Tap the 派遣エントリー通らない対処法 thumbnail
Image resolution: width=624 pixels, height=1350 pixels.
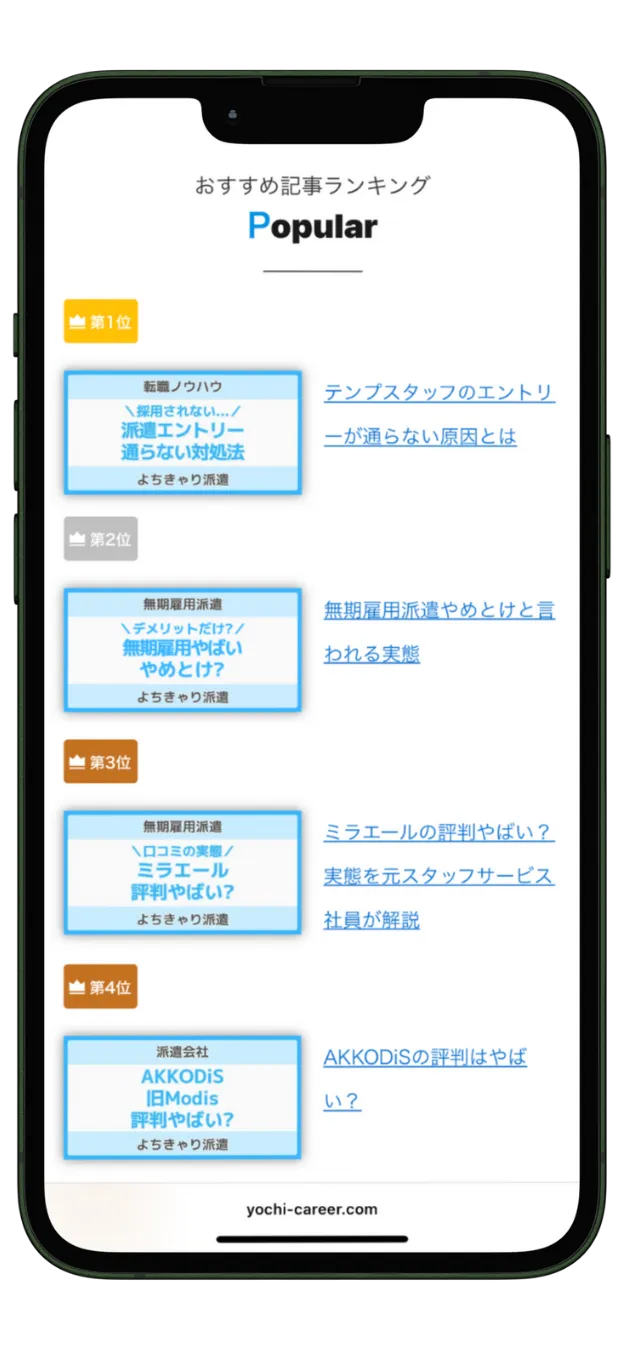click(x=183, y=432)
